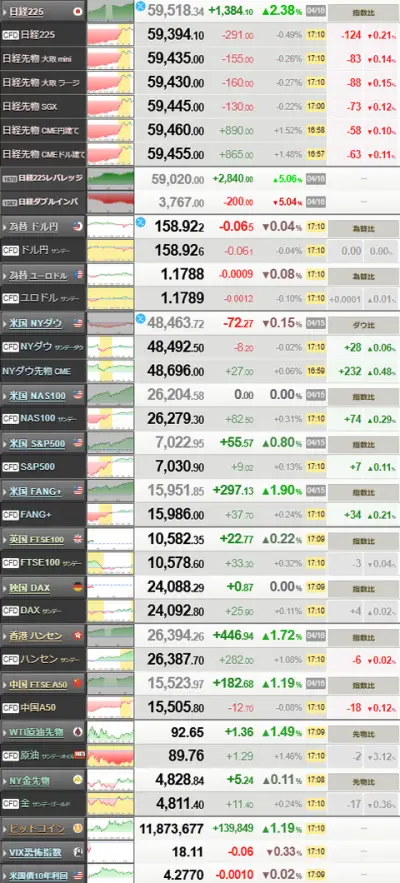Open the 米国 FANG+ link
The image size is (400, 883).
point(35,492)
